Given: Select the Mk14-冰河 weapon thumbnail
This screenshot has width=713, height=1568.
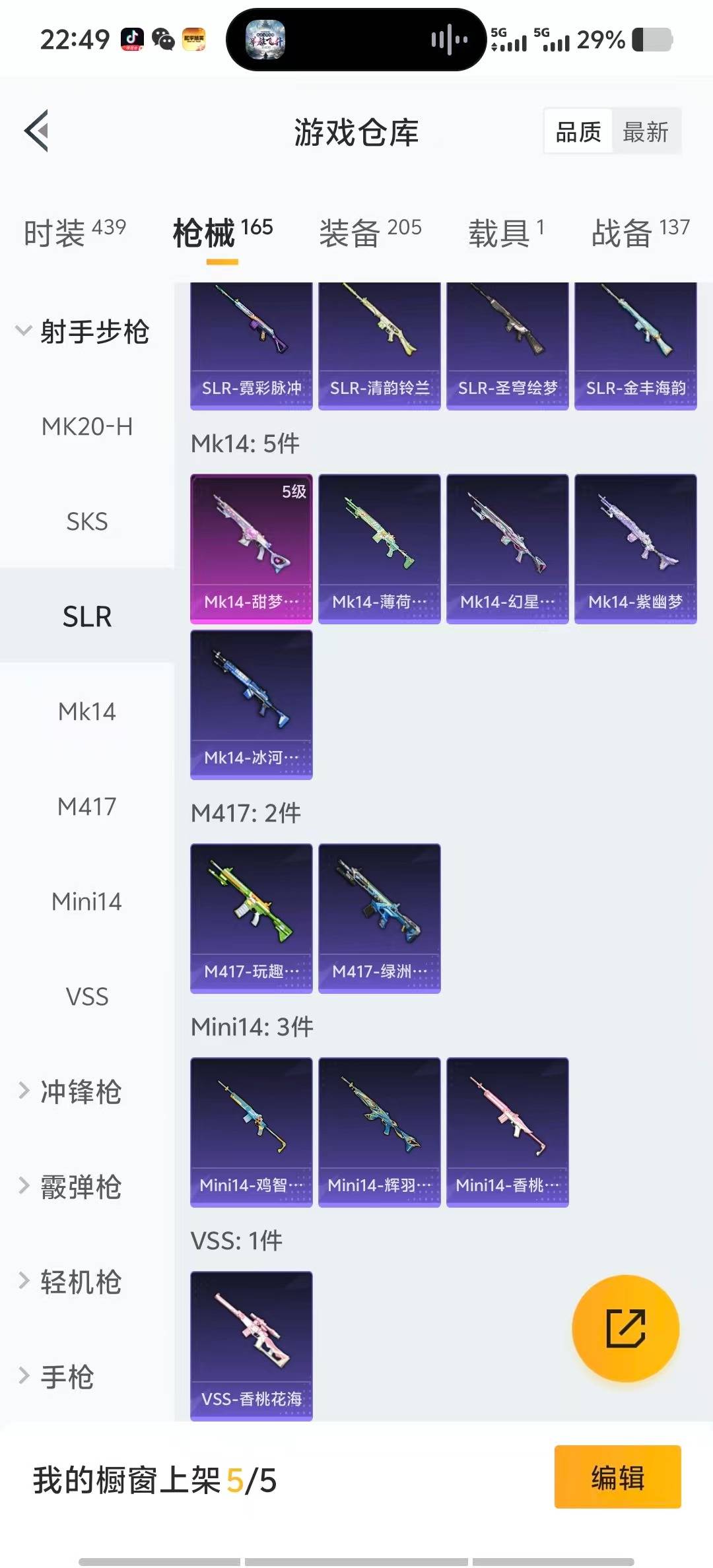Looking at the screenshot, I should point(251,702).
